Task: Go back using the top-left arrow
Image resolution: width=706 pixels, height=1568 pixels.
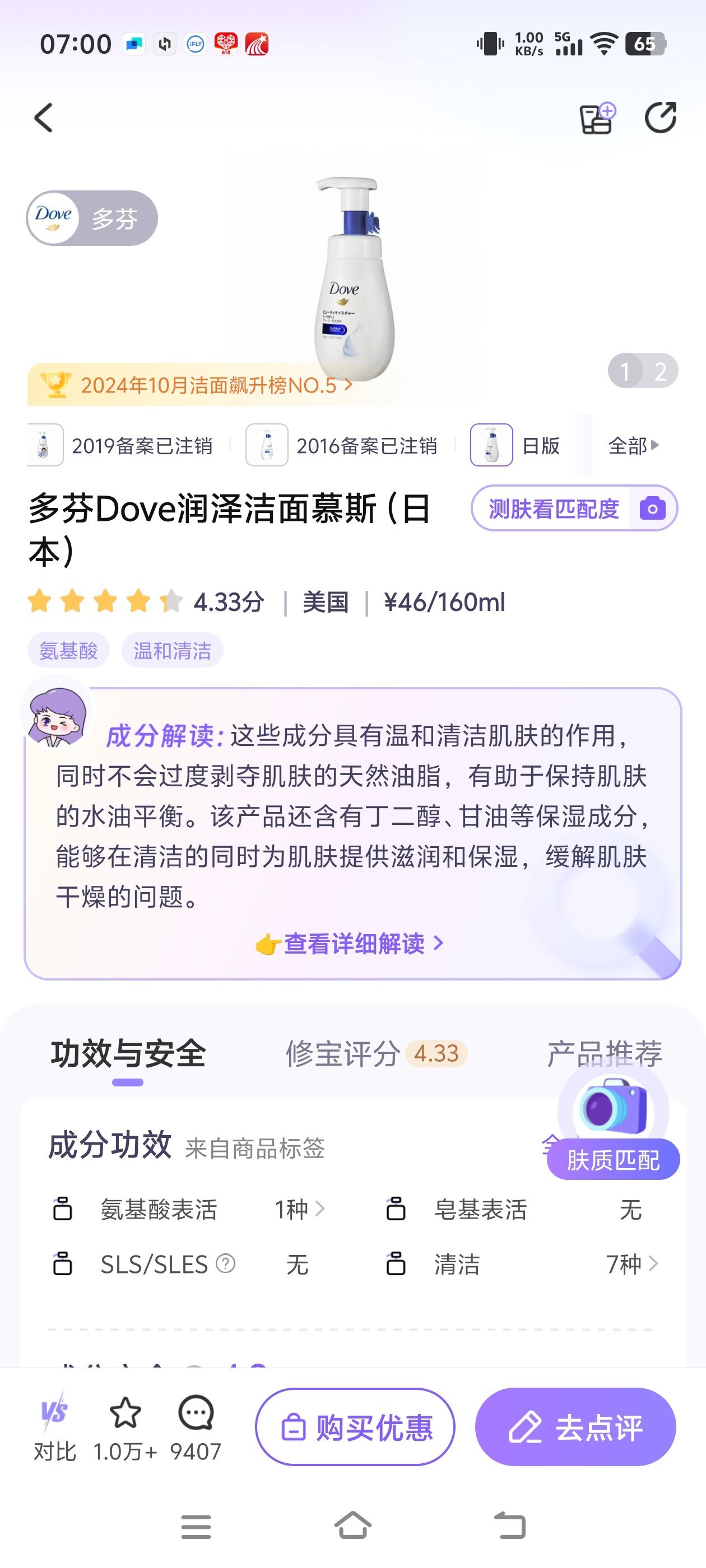Action: 43,118
